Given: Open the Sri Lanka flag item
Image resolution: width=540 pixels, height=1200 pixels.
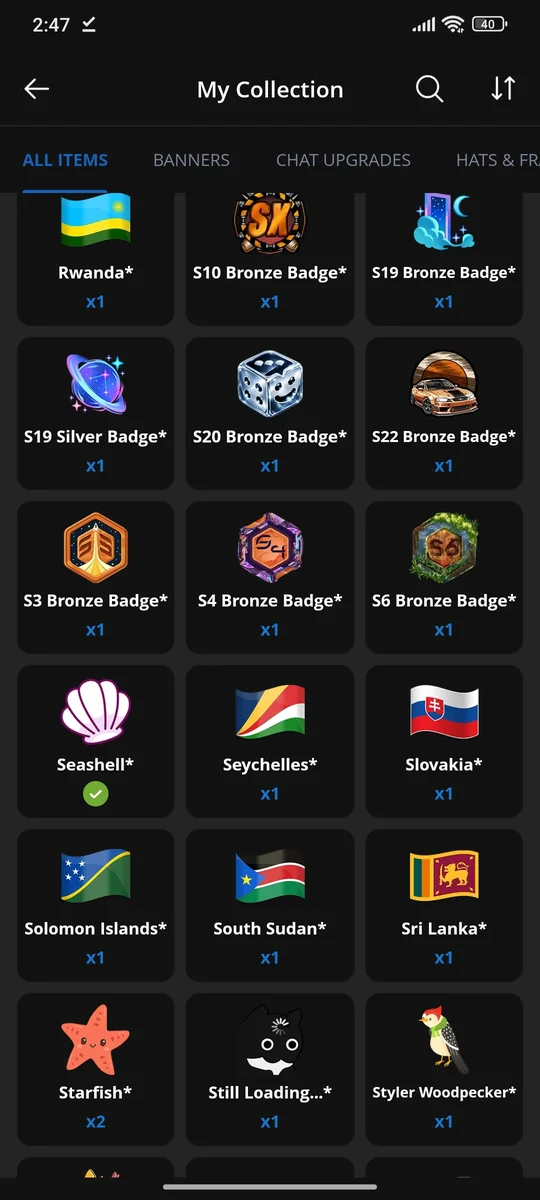Looking at the screenshot, I should [x=444, y=905].
